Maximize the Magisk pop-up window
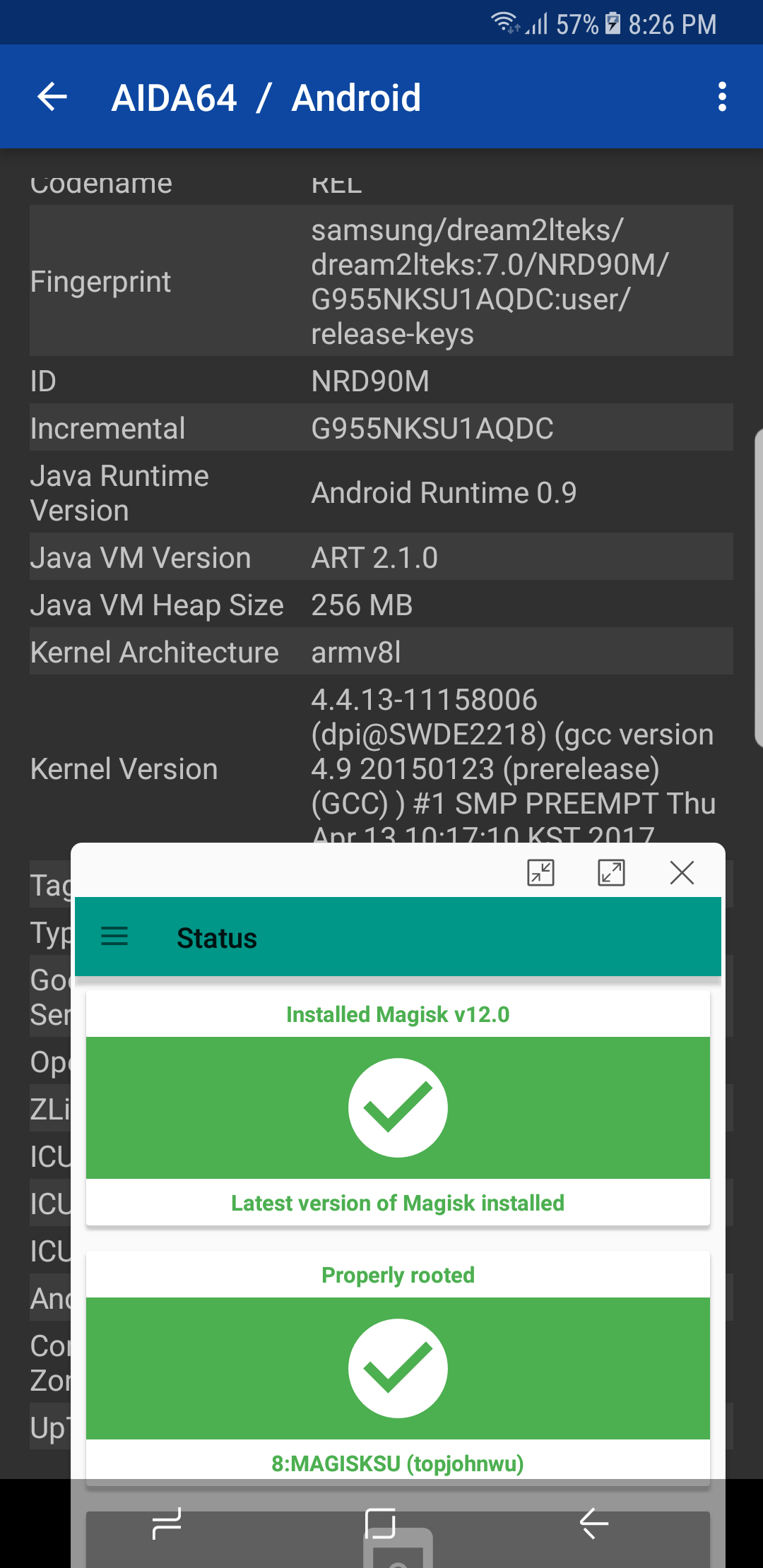This screenshot has width=763, height=1568. [x=611, y=872]
